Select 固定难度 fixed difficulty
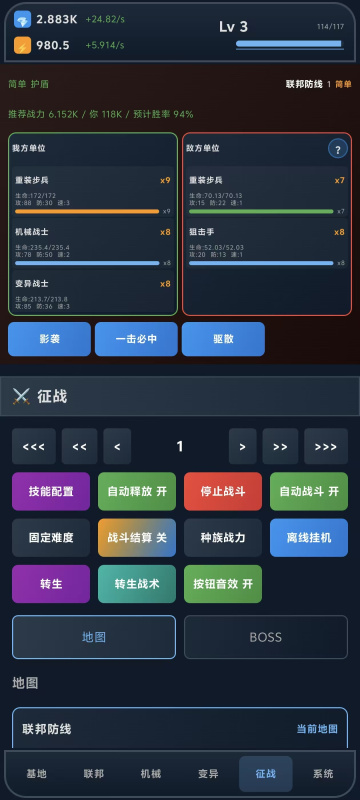 point(51,537)
